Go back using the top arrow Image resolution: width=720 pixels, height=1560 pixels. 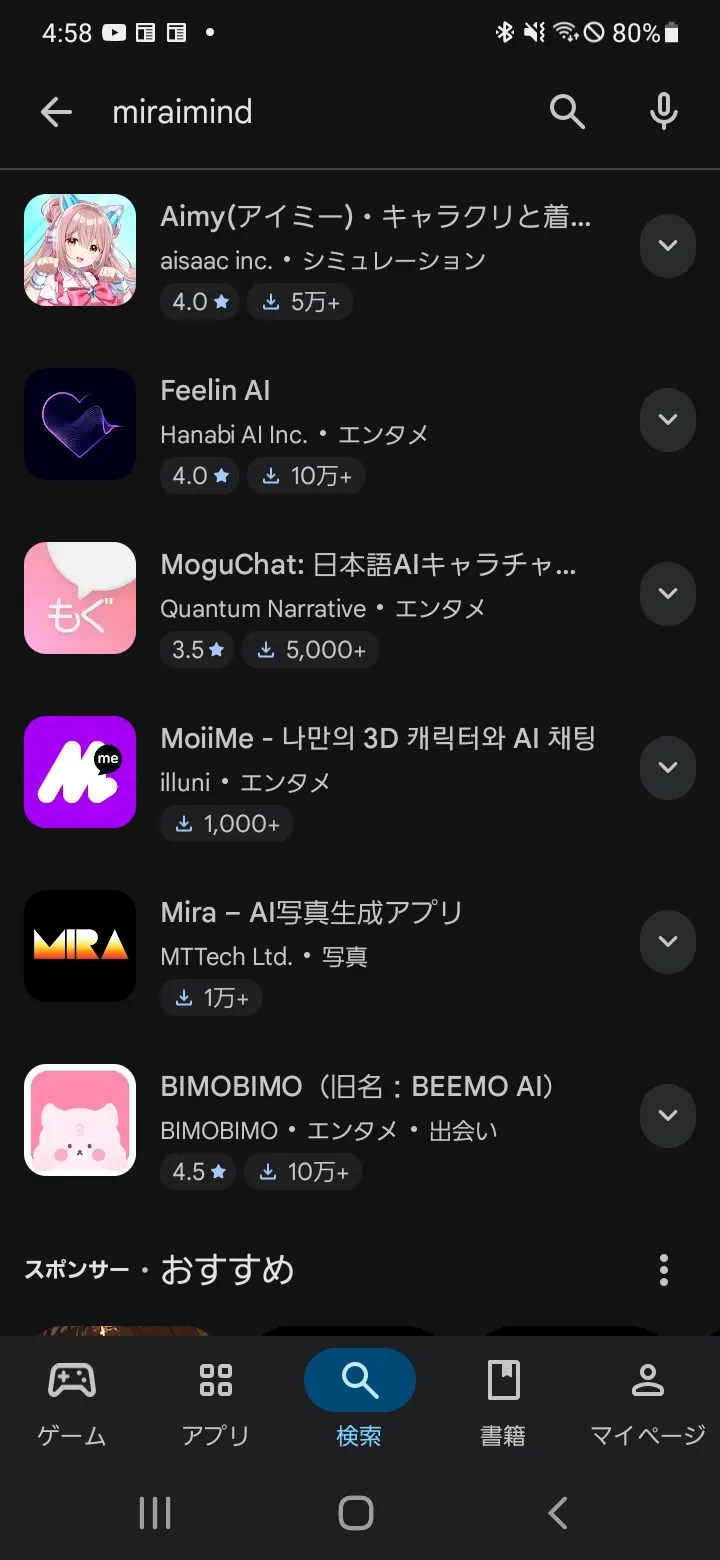point(56,112)
